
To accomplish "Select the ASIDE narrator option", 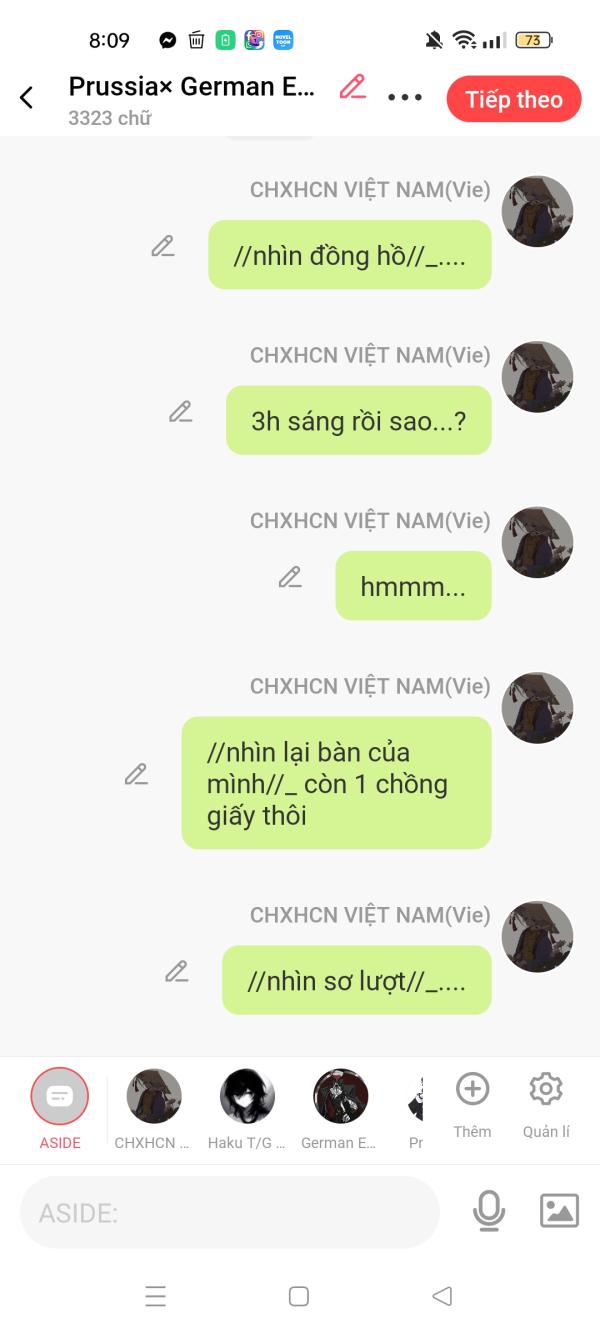I will tap(60, 1097).
